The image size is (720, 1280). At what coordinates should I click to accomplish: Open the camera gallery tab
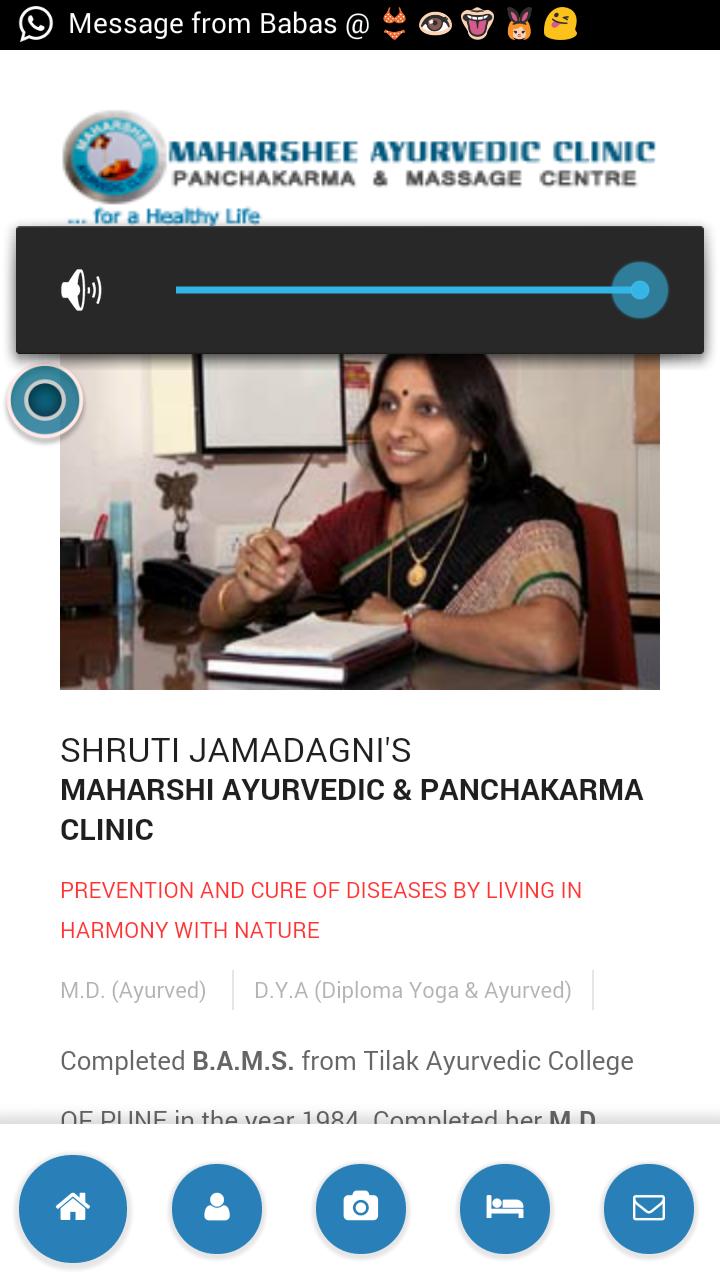click(361, 1208)
